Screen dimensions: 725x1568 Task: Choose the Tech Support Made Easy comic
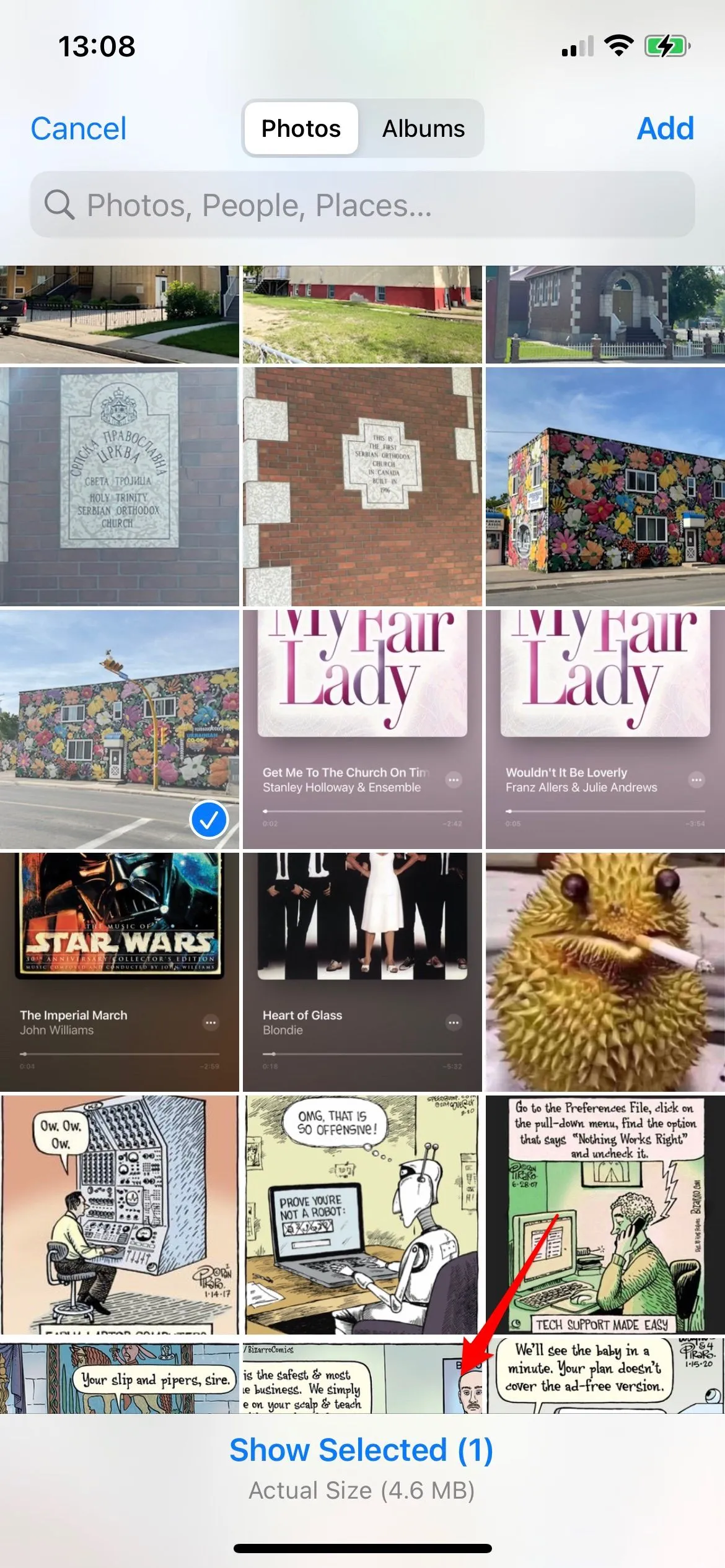coord(605,1214)
